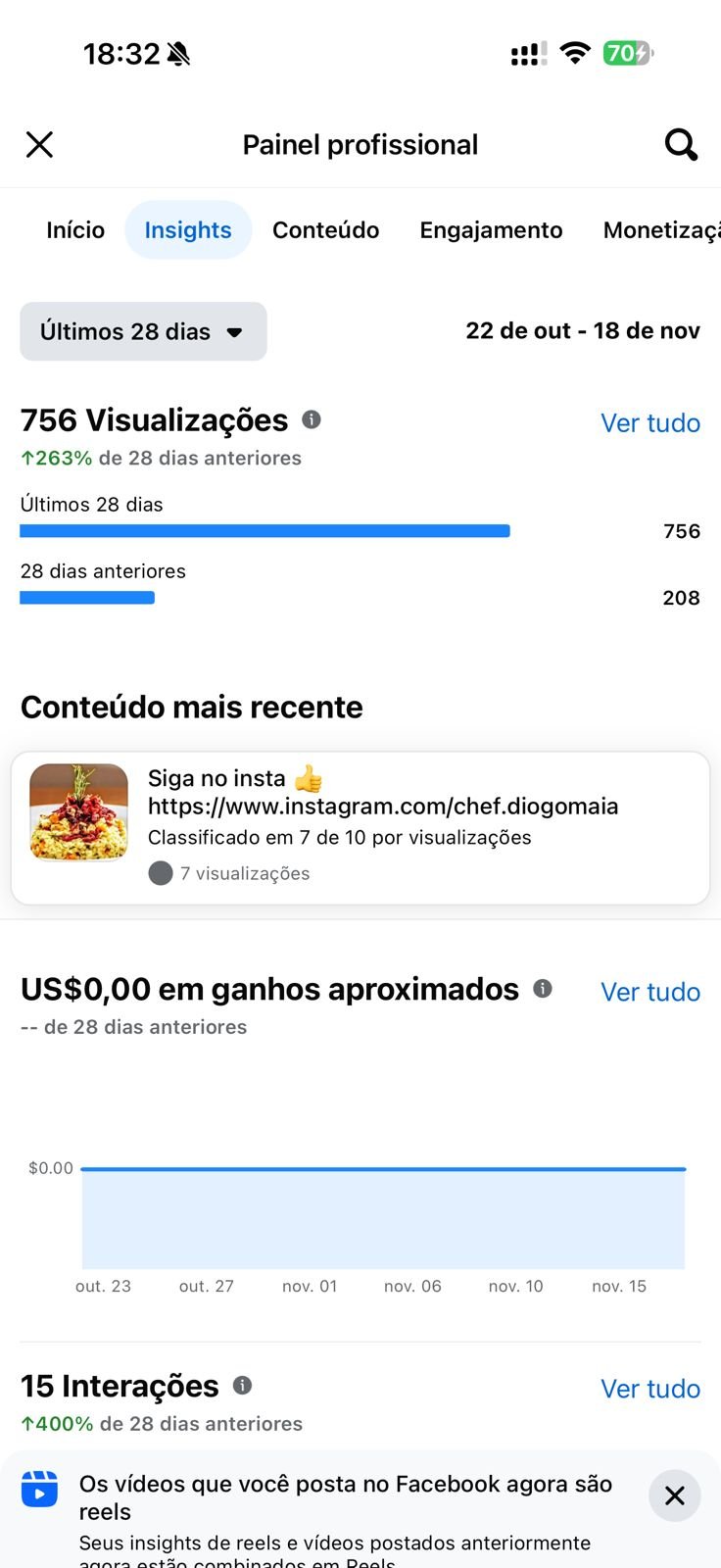This screenshot has height=1568, width=721.
Task: Go to the Conteúdo tab
Action: click(x=325, y=230)
